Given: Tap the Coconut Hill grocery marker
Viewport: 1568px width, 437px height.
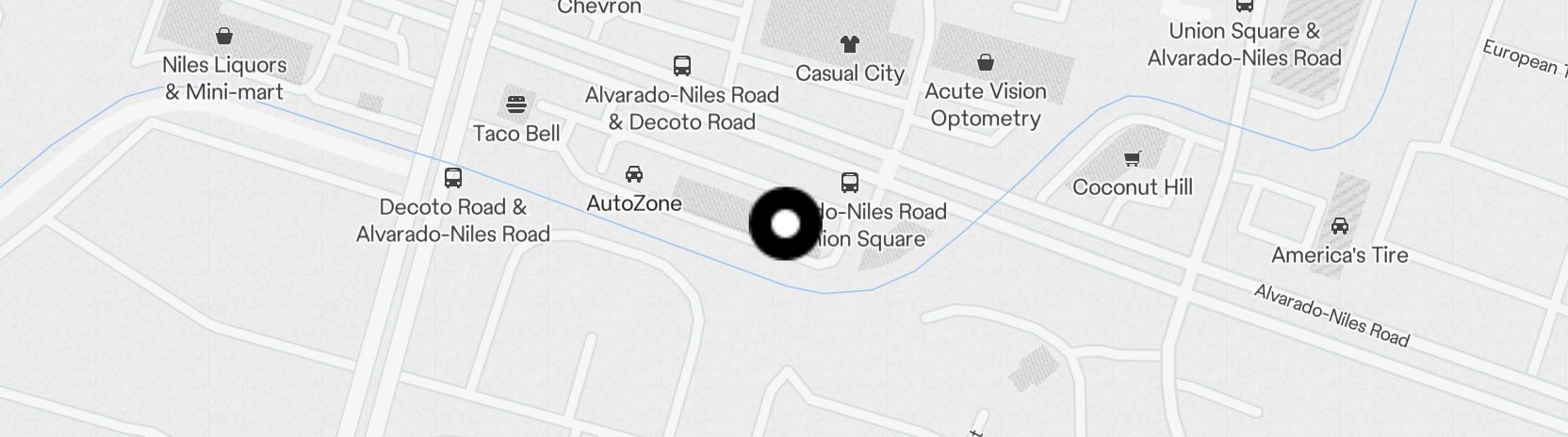Looking at the screenshot, I should (x=1132, y=159).
